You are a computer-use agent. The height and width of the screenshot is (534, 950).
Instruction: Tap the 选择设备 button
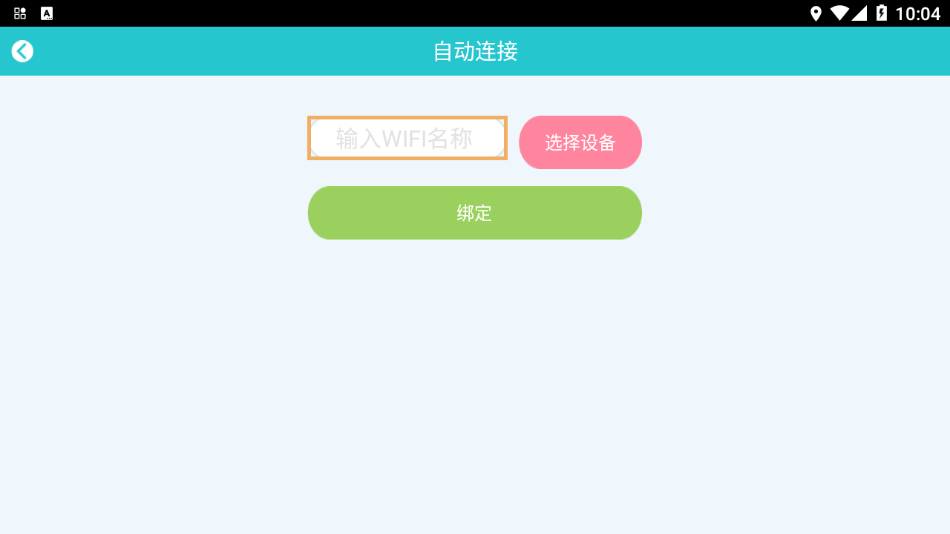pos(580,142)
